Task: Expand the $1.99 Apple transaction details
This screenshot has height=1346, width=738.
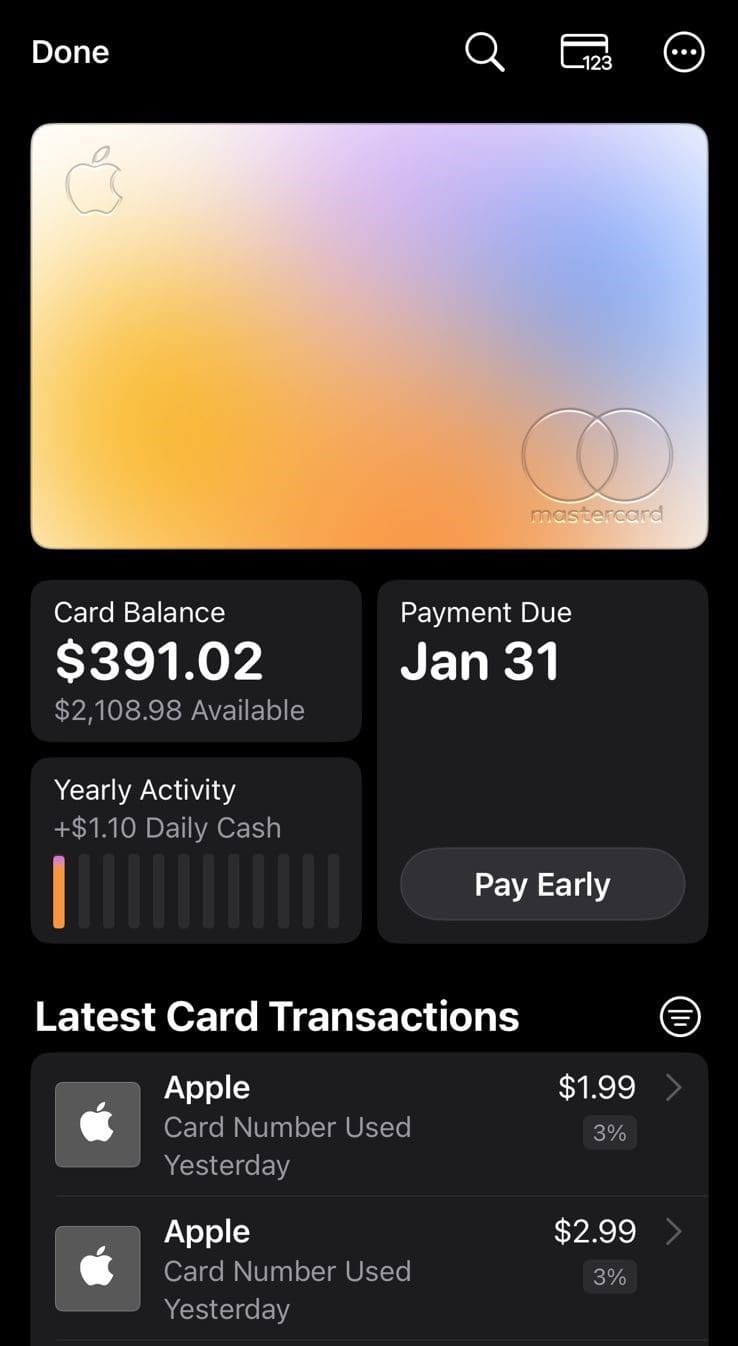Action: pyautogui.click(x=370, y=1124)
